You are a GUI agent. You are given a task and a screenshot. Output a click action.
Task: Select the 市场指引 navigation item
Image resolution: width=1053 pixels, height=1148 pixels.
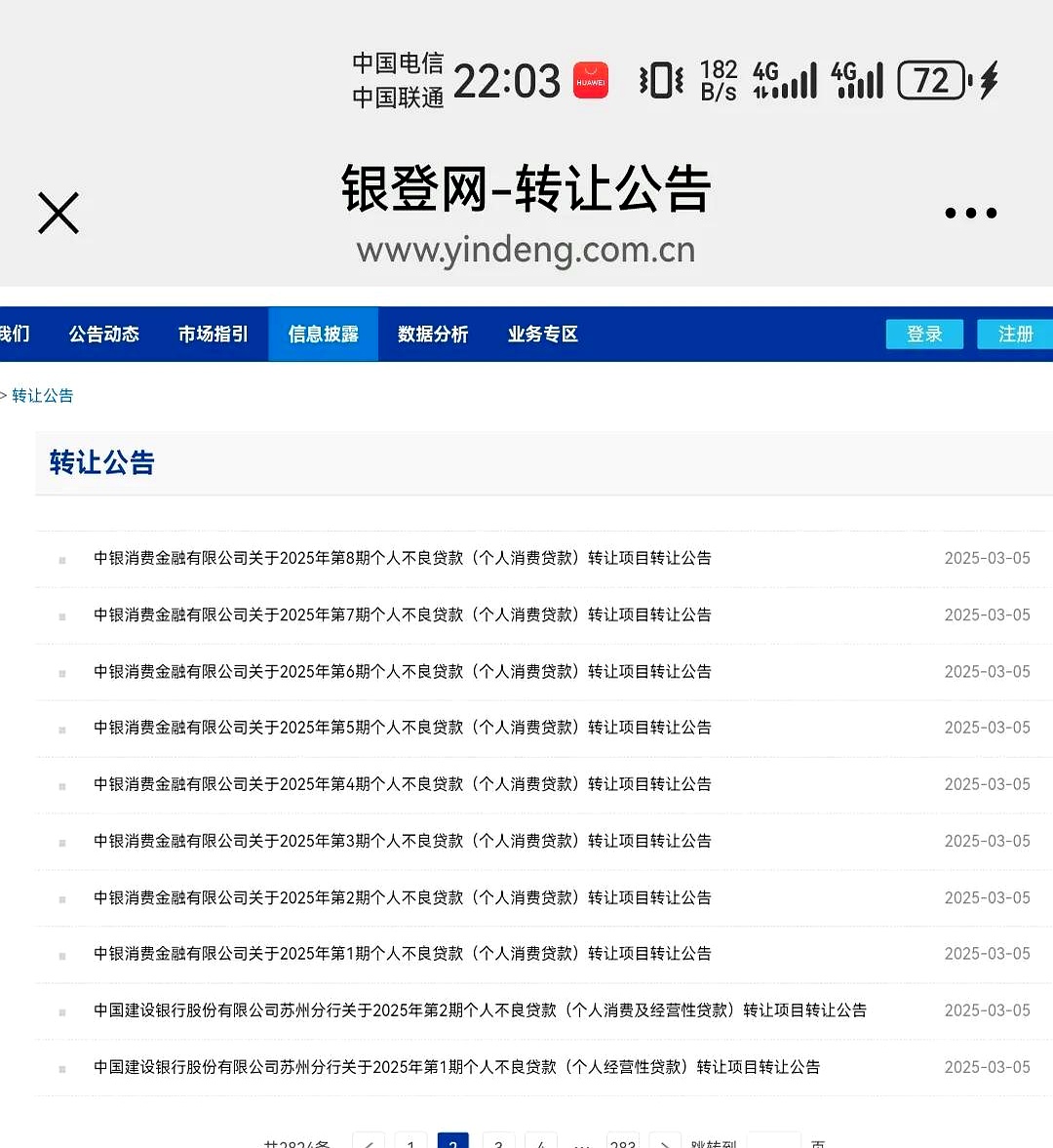[x=213, y=334]
